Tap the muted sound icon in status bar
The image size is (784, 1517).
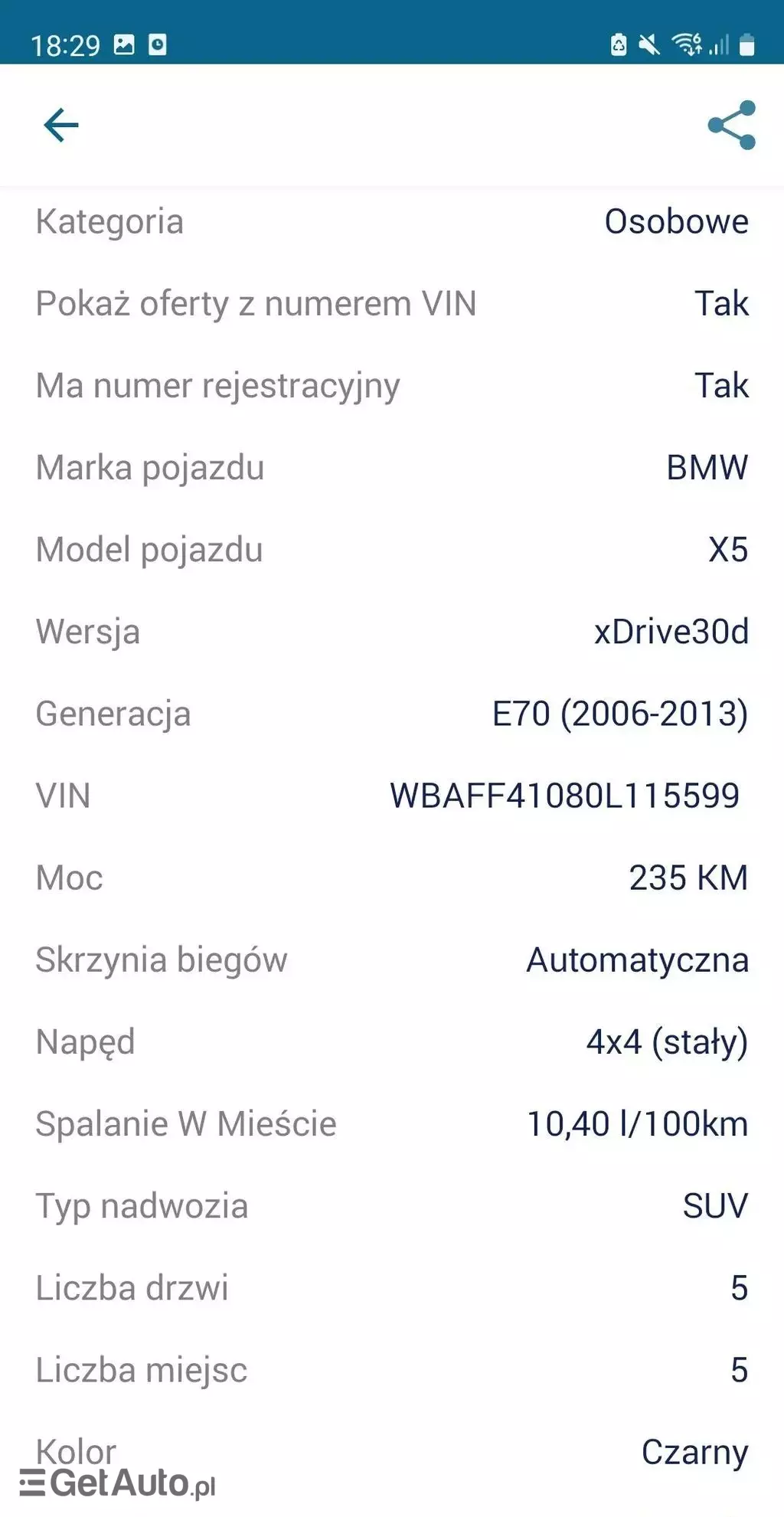click(650, 44)
